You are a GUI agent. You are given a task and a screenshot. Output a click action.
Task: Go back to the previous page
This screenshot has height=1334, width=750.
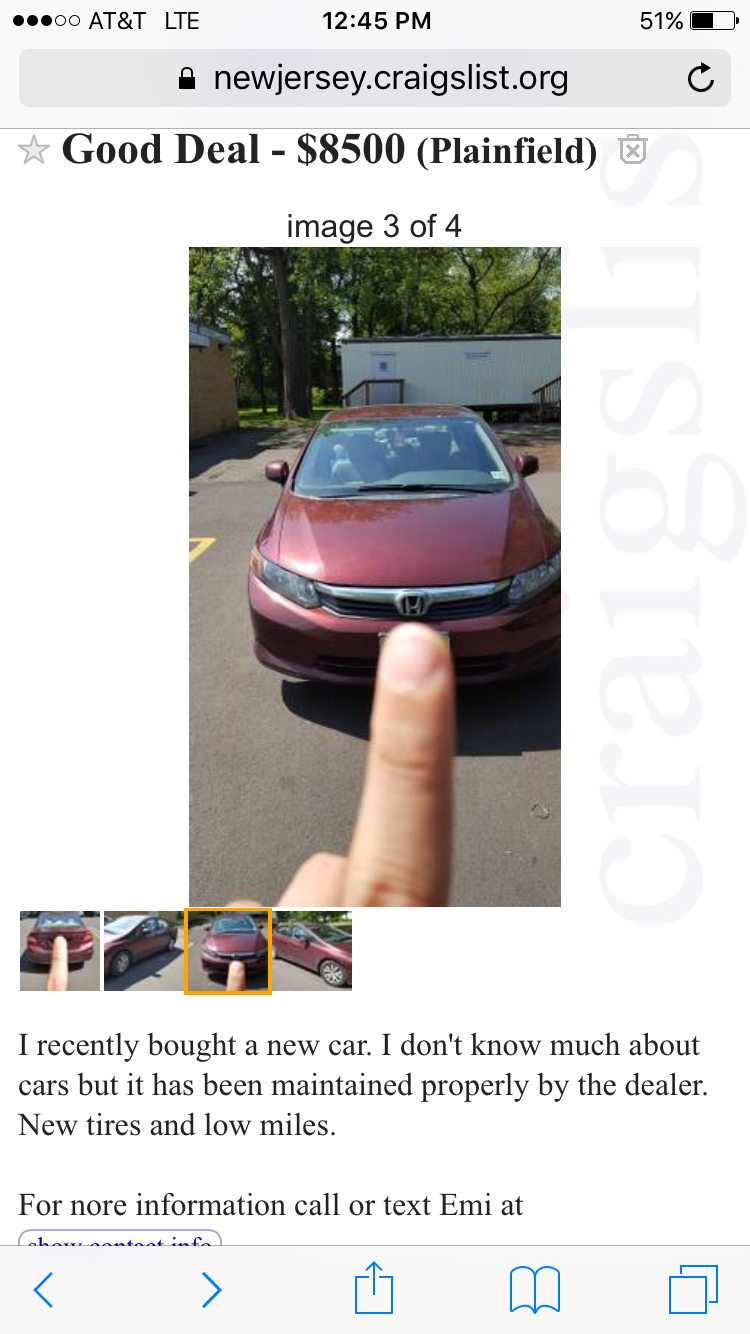click(x=43, y=1290)
